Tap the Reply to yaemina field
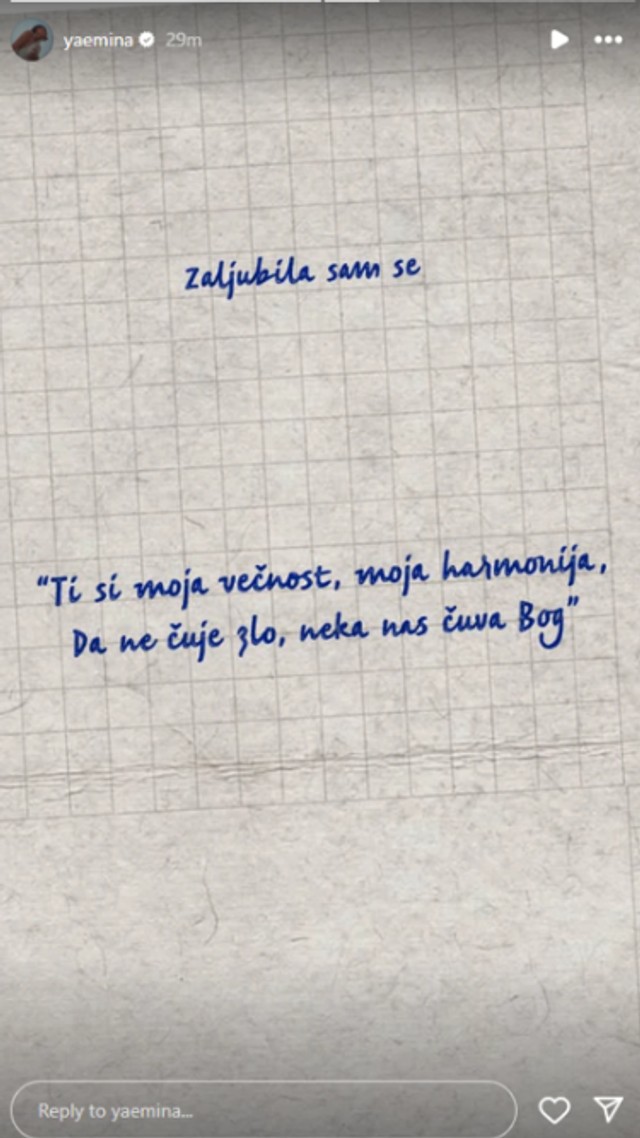 [264, 1109]
